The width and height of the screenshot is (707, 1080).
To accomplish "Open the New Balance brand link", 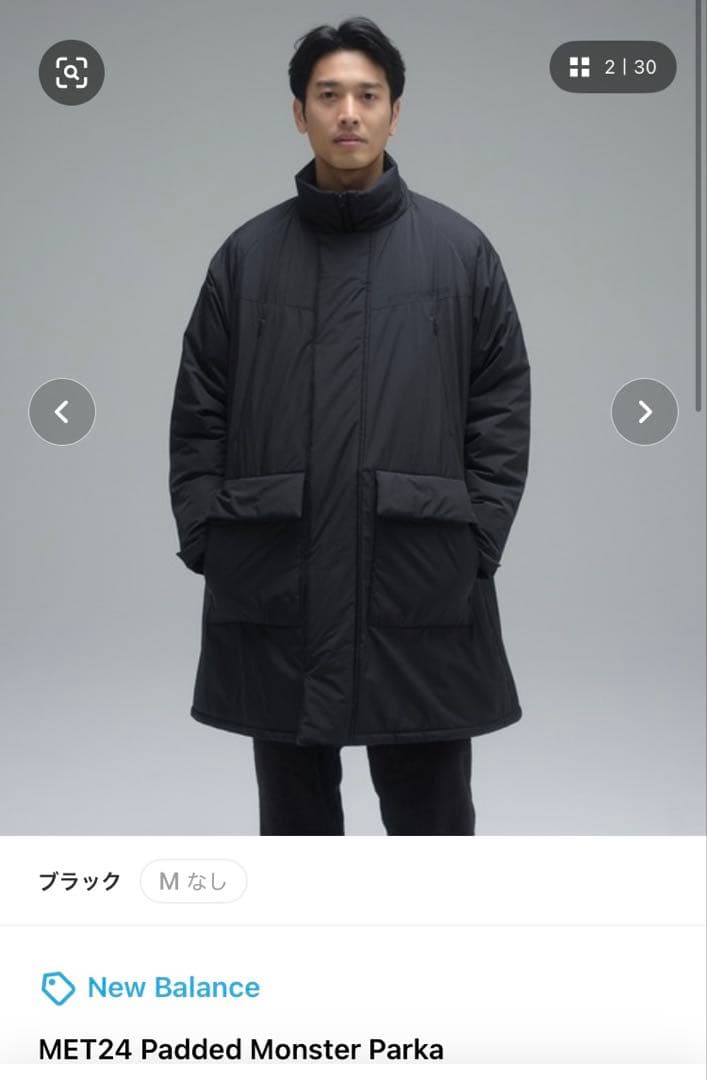I will click(172, 987).
